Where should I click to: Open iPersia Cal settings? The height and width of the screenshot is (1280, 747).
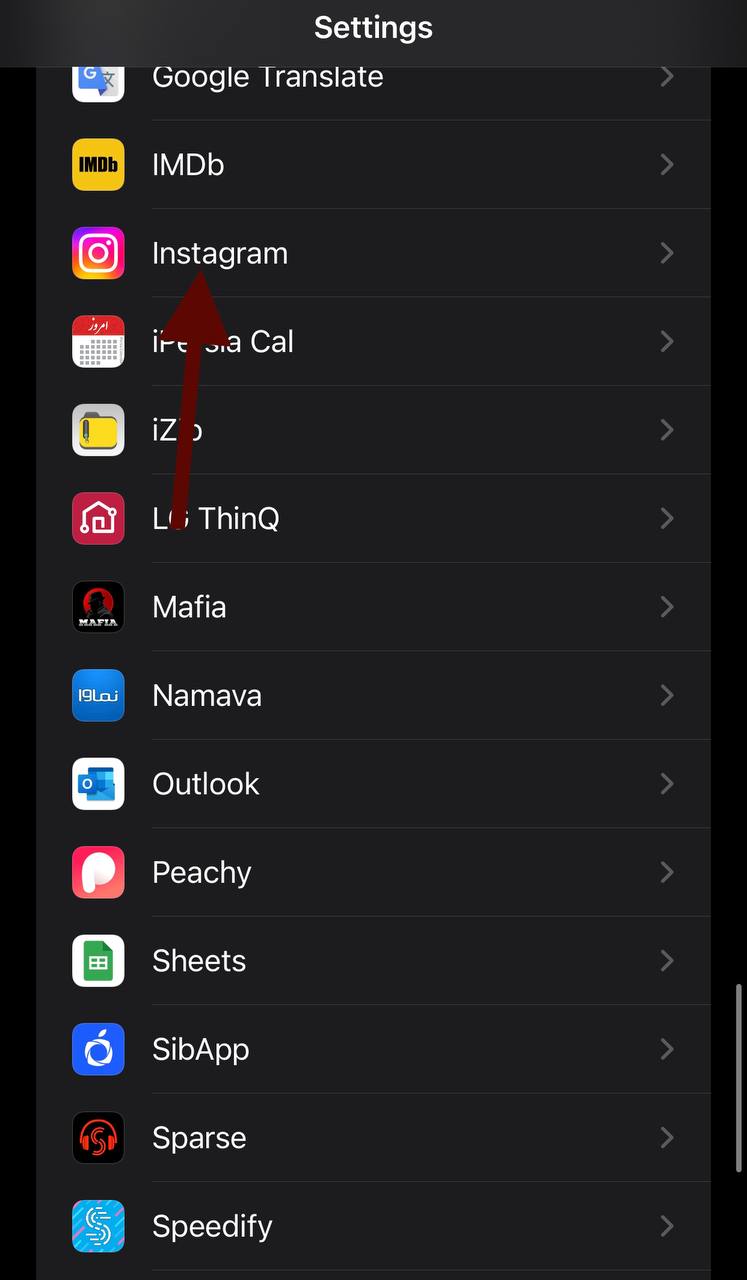pyautogui.click(x=374, y=342)
